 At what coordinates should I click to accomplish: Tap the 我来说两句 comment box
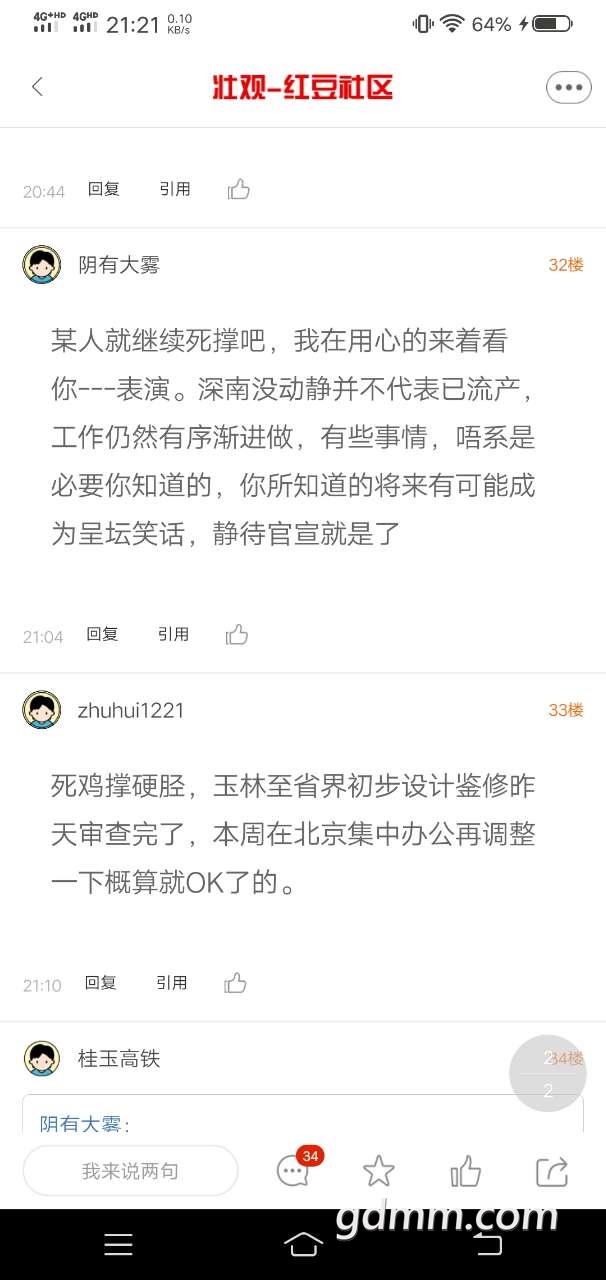click(x=130, y=1171)
